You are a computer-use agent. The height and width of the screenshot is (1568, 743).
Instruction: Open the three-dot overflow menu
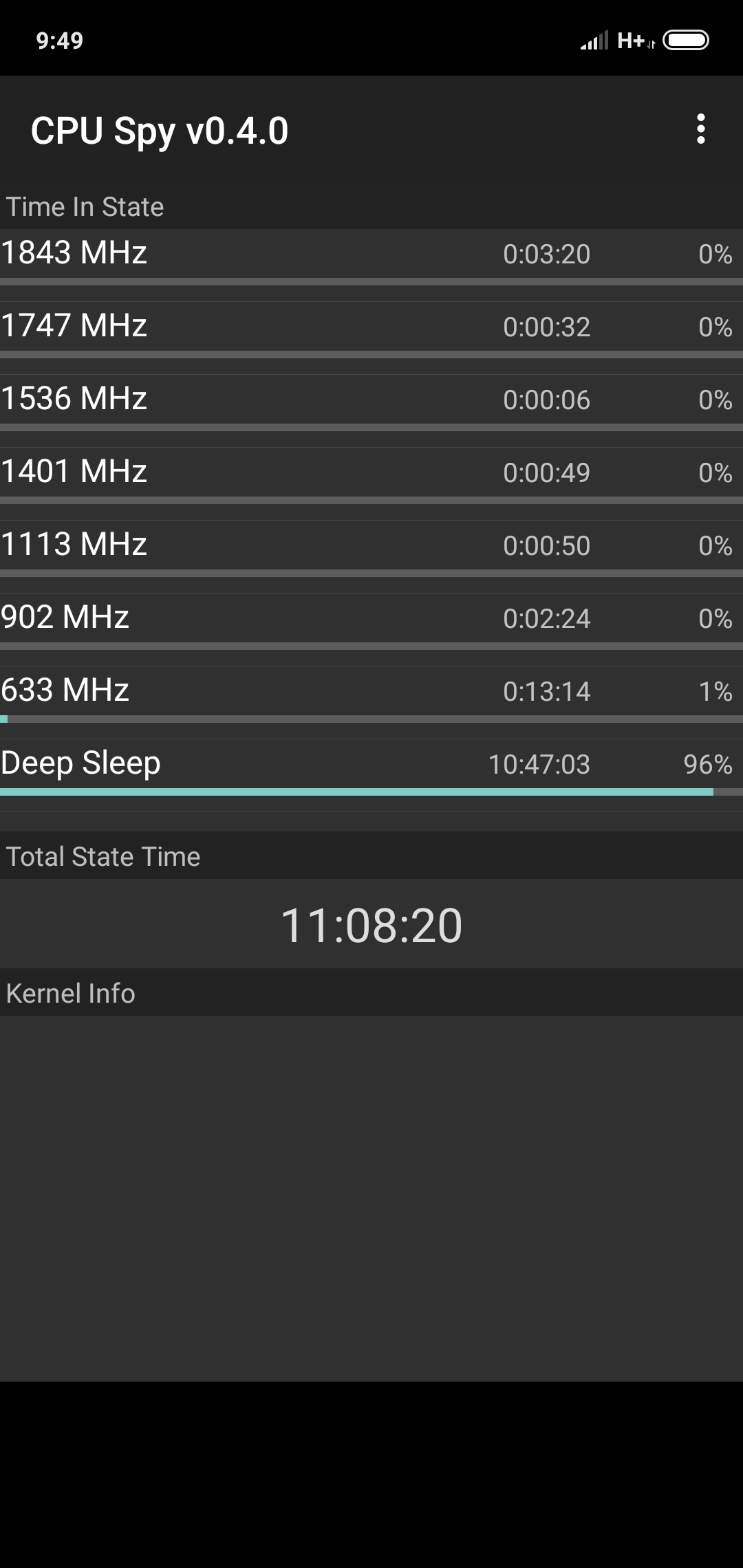tap(700, 129)
